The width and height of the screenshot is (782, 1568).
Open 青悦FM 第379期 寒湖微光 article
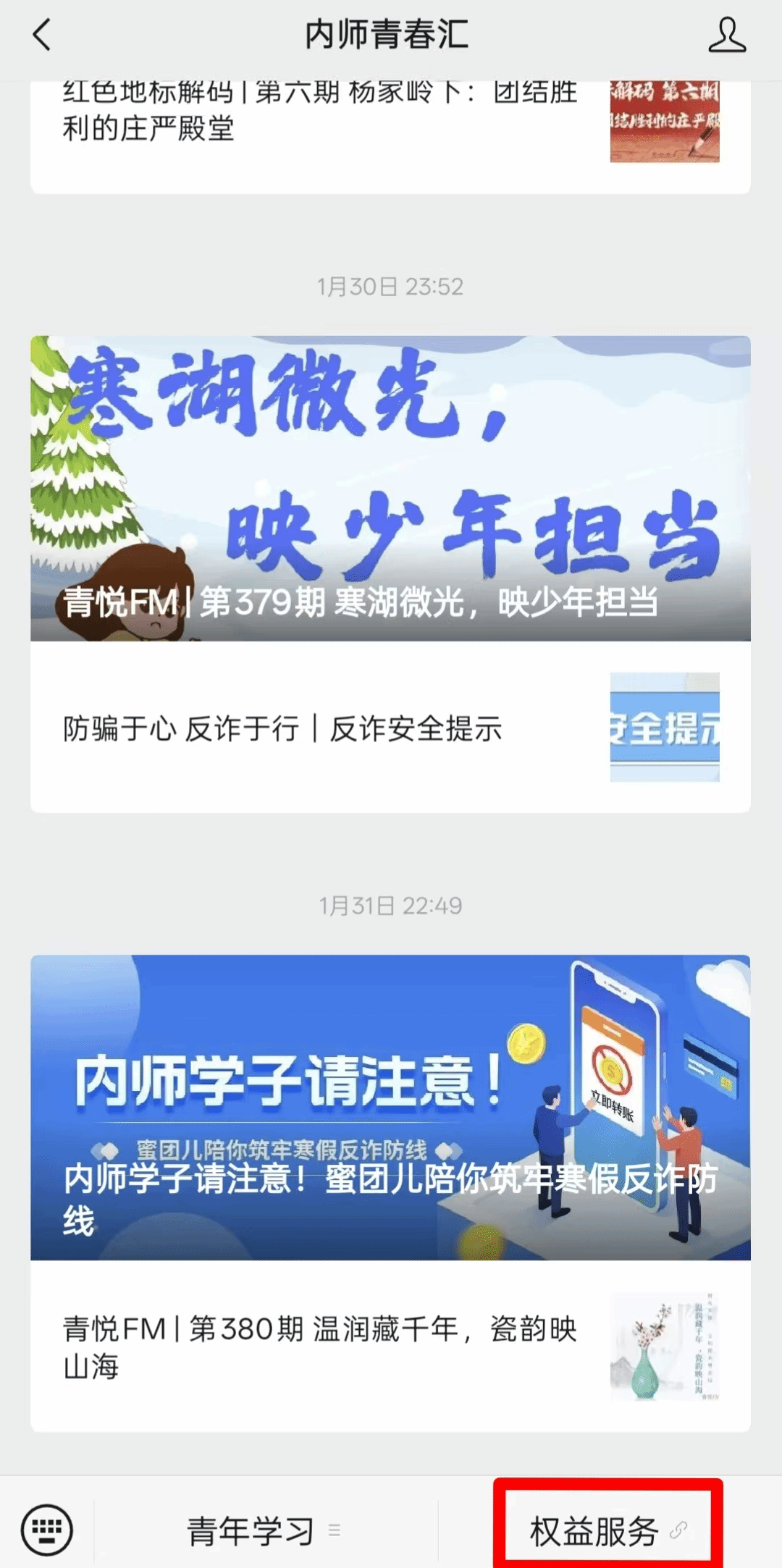390,488
